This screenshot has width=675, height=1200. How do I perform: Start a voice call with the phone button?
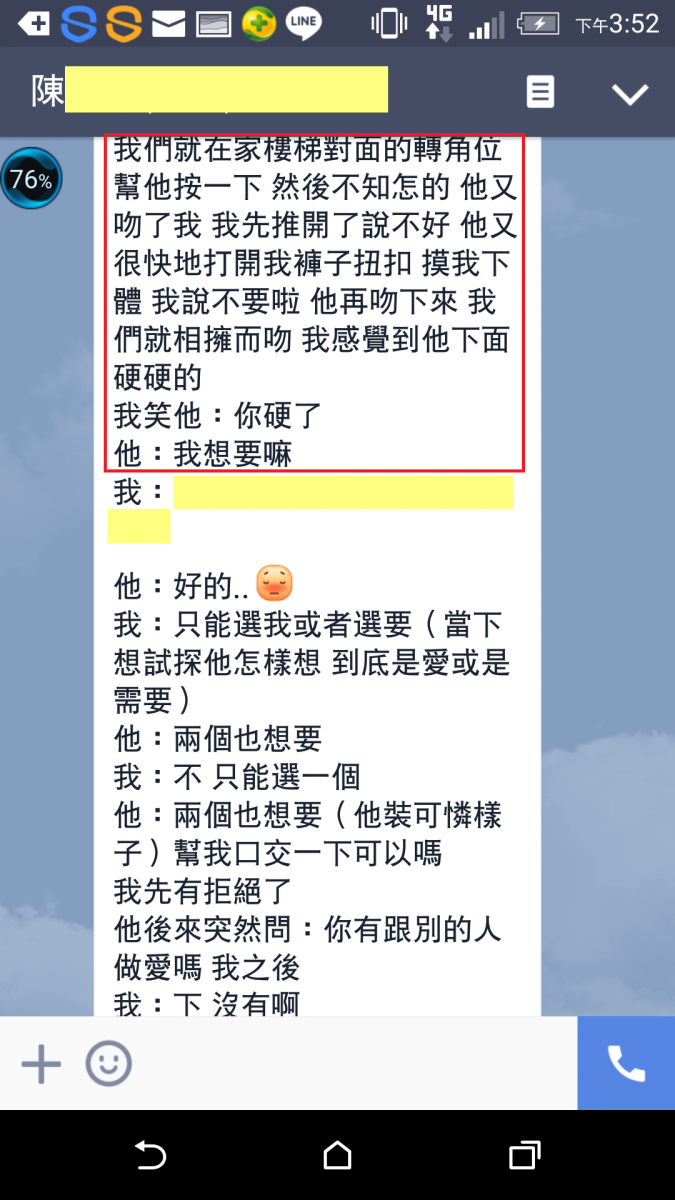click(x=626, y=1064)
